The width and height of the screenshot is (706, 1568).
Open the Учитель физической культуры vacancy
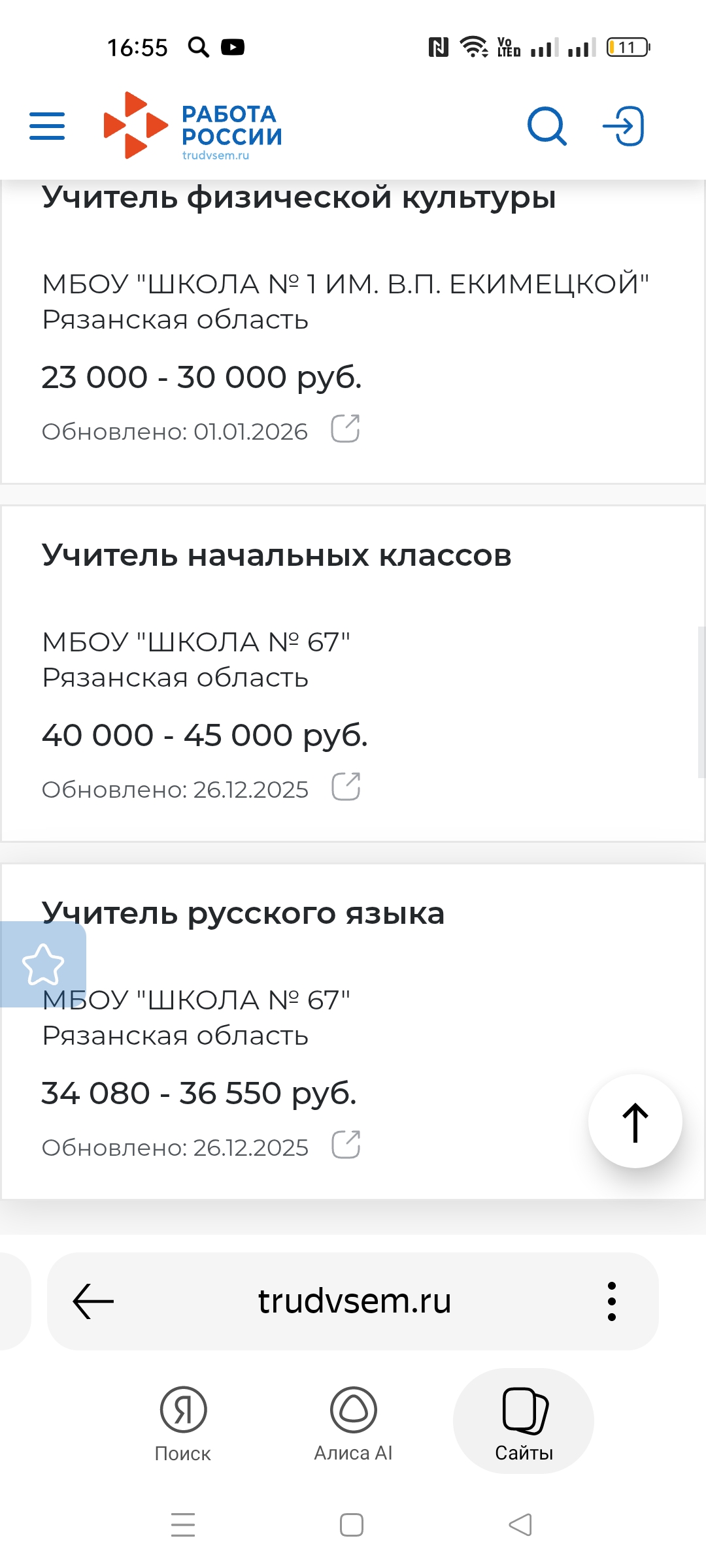pos(299,198)
